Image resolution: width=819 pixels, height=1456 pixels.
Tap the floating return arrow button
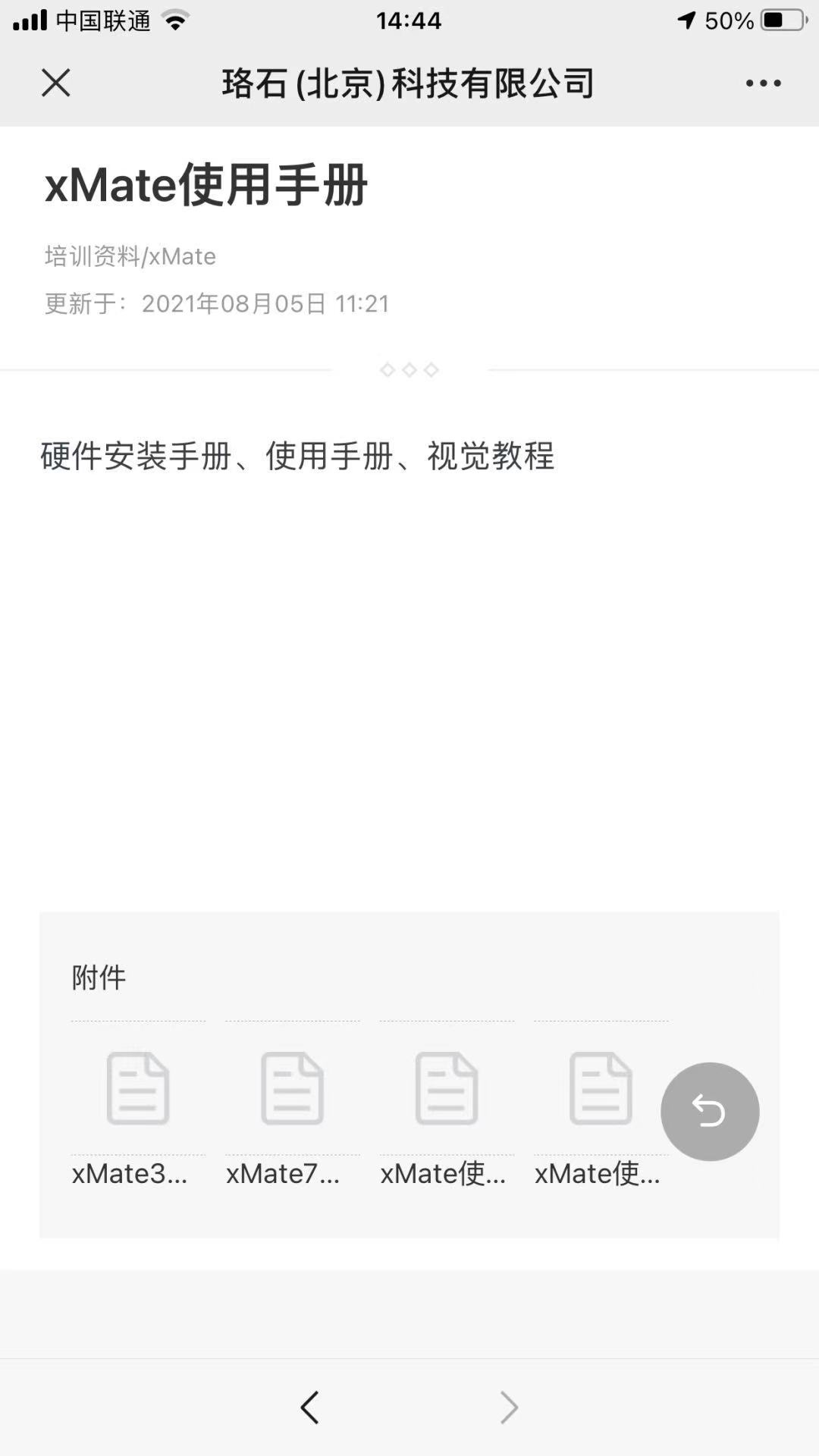710,1112
